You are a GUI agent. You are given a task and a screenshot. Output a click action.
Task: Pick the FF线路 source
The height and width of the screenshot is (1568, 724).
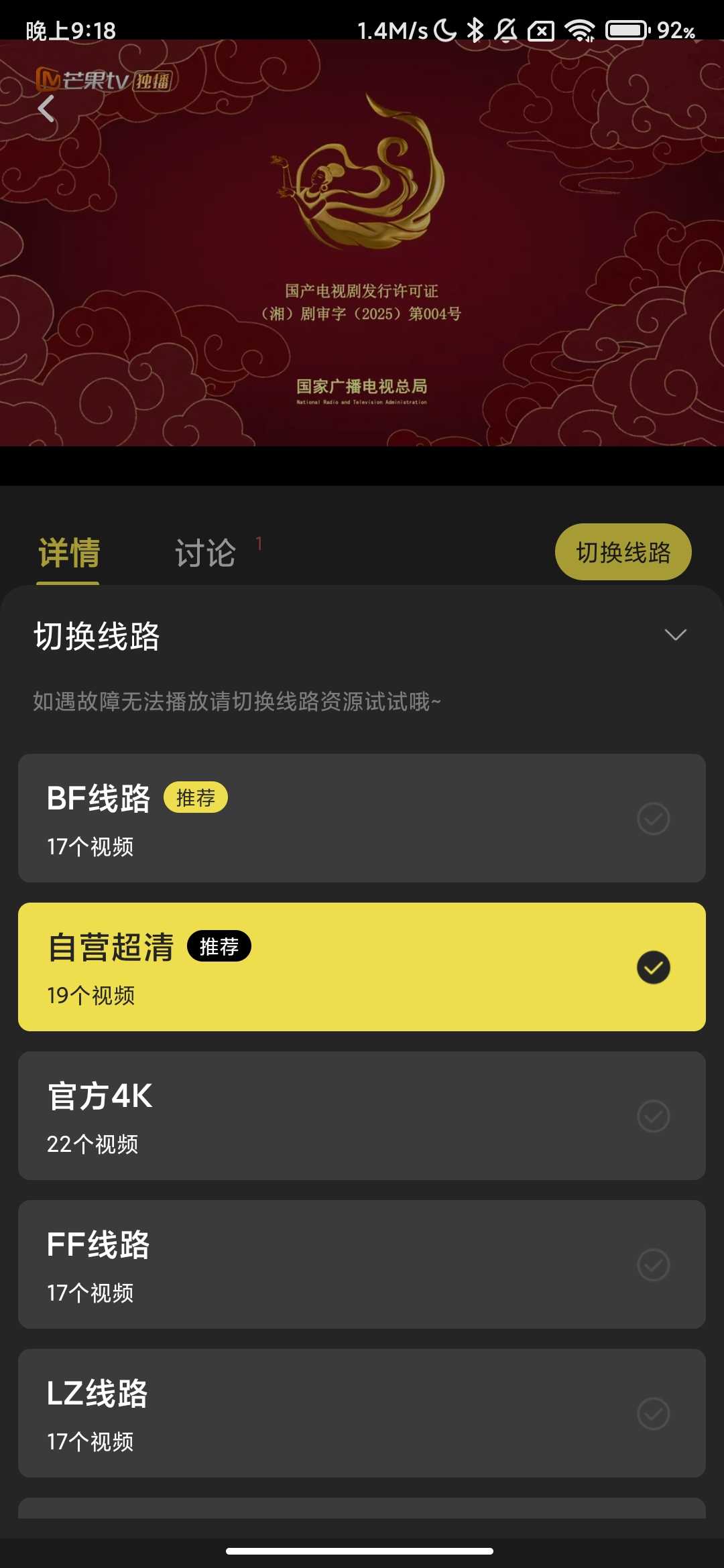coord(362,1264)
